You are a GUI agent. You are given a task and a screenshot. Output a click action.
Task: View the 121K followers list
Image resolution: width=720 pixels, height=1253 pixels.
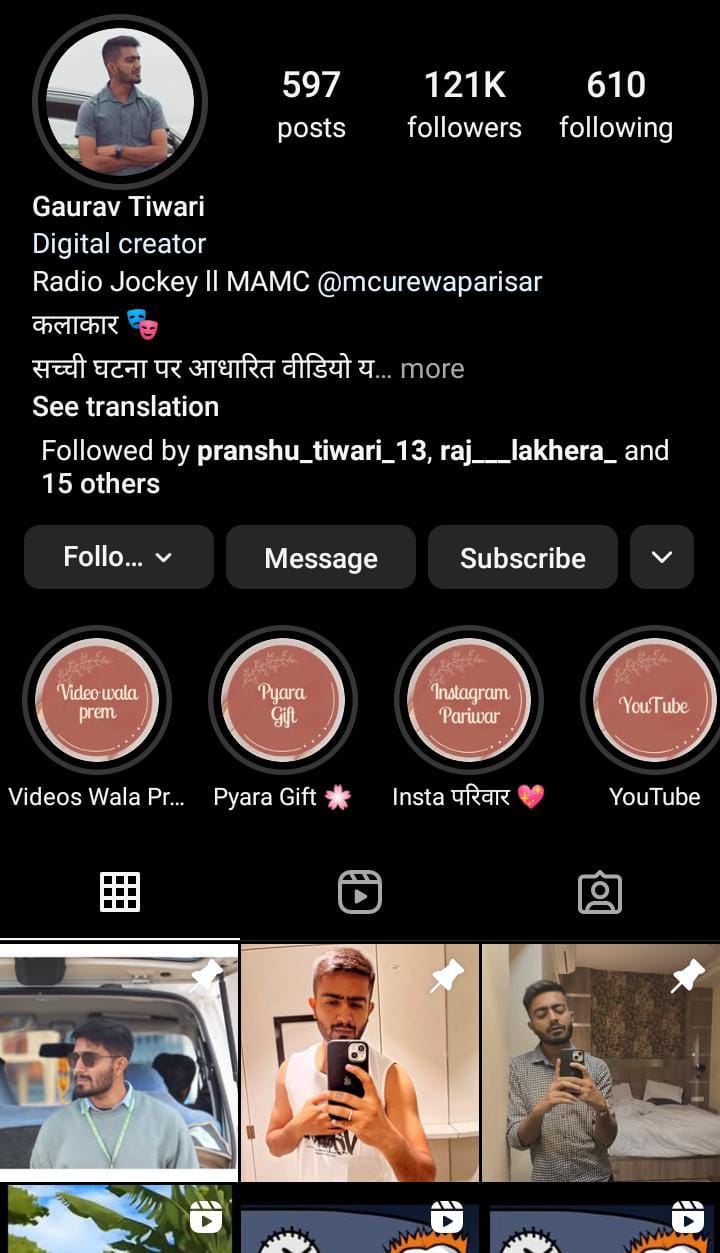click(464, 104)
